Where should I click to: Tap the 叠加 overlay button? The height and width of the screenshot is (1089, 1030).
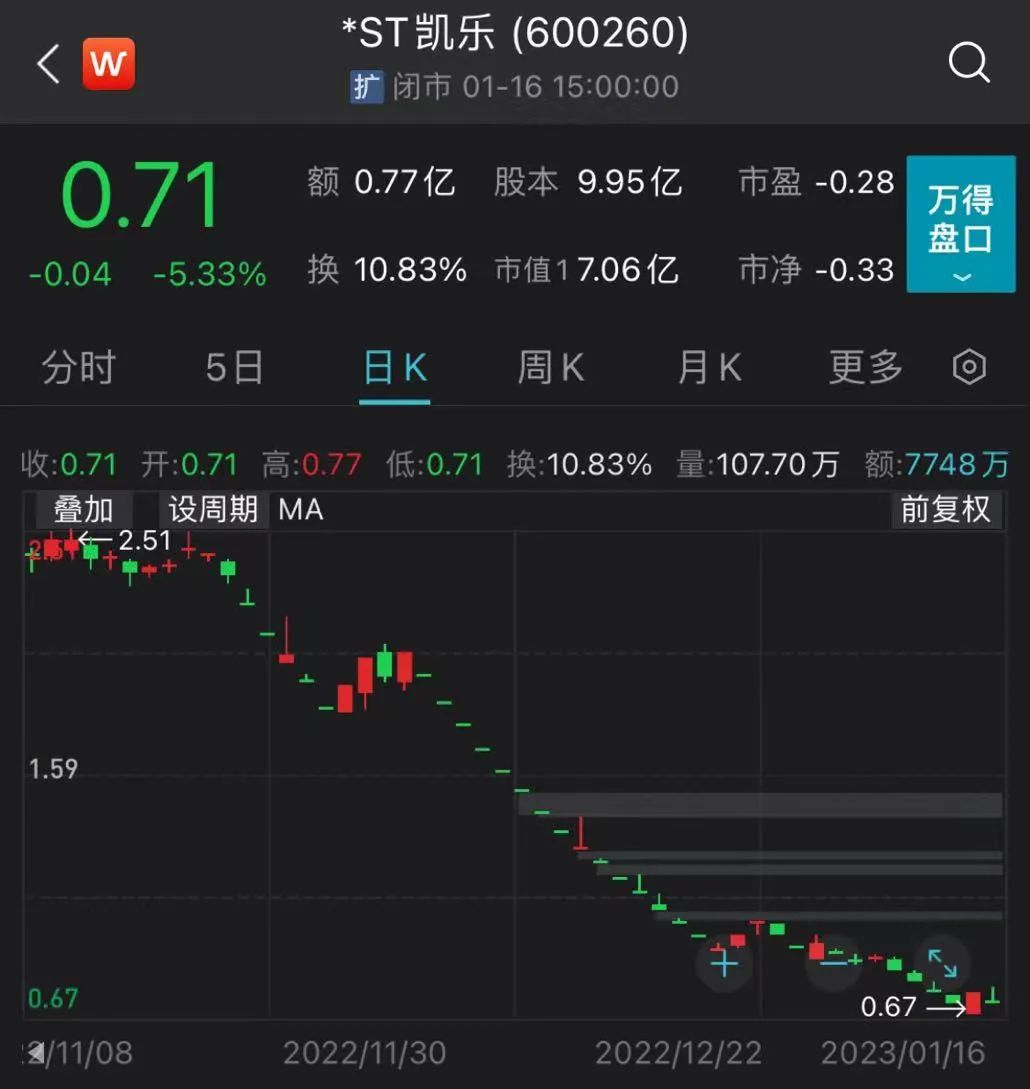[83, 510]
